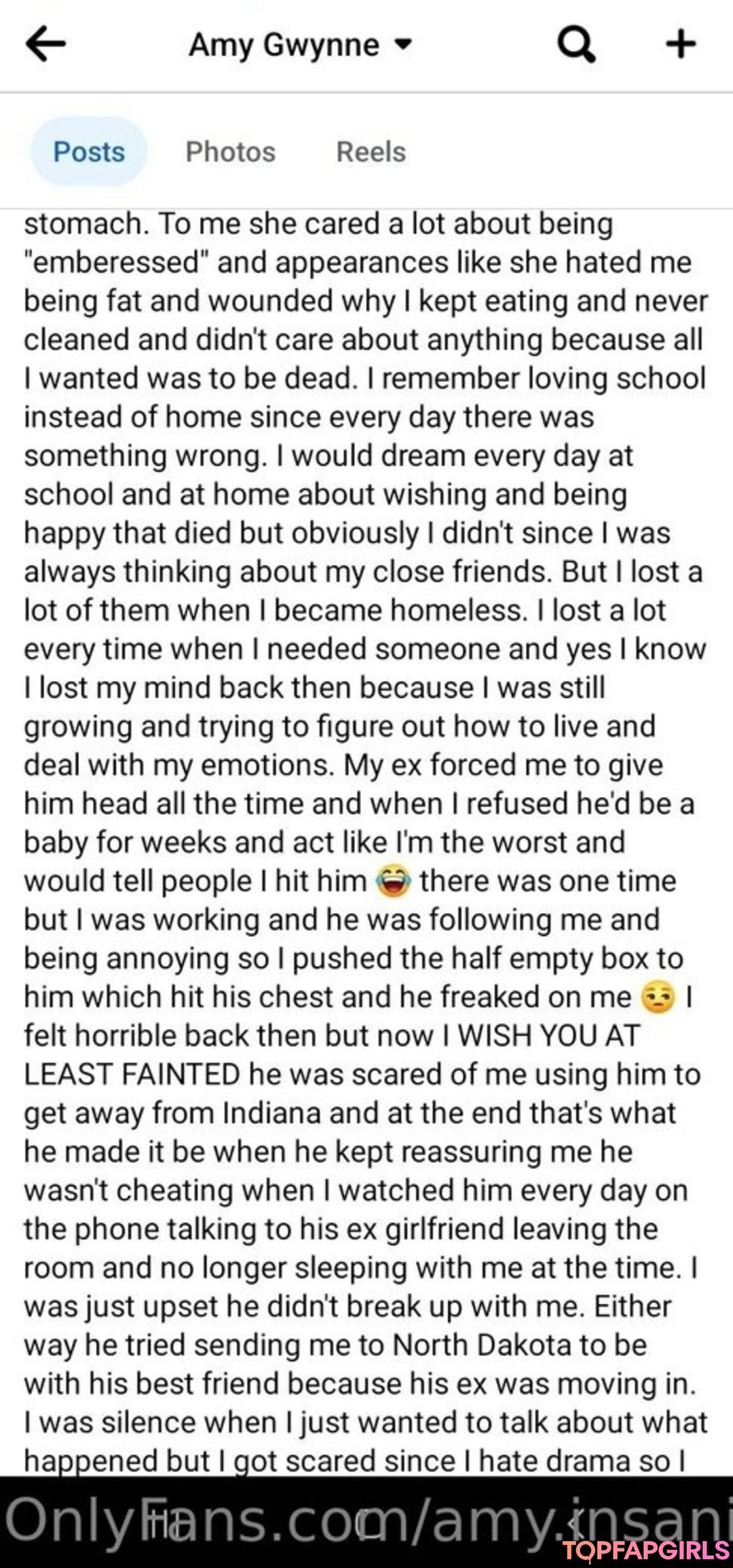Tap the plus icon to create
Screen dimensions: 733x1568
coord(681,44)
